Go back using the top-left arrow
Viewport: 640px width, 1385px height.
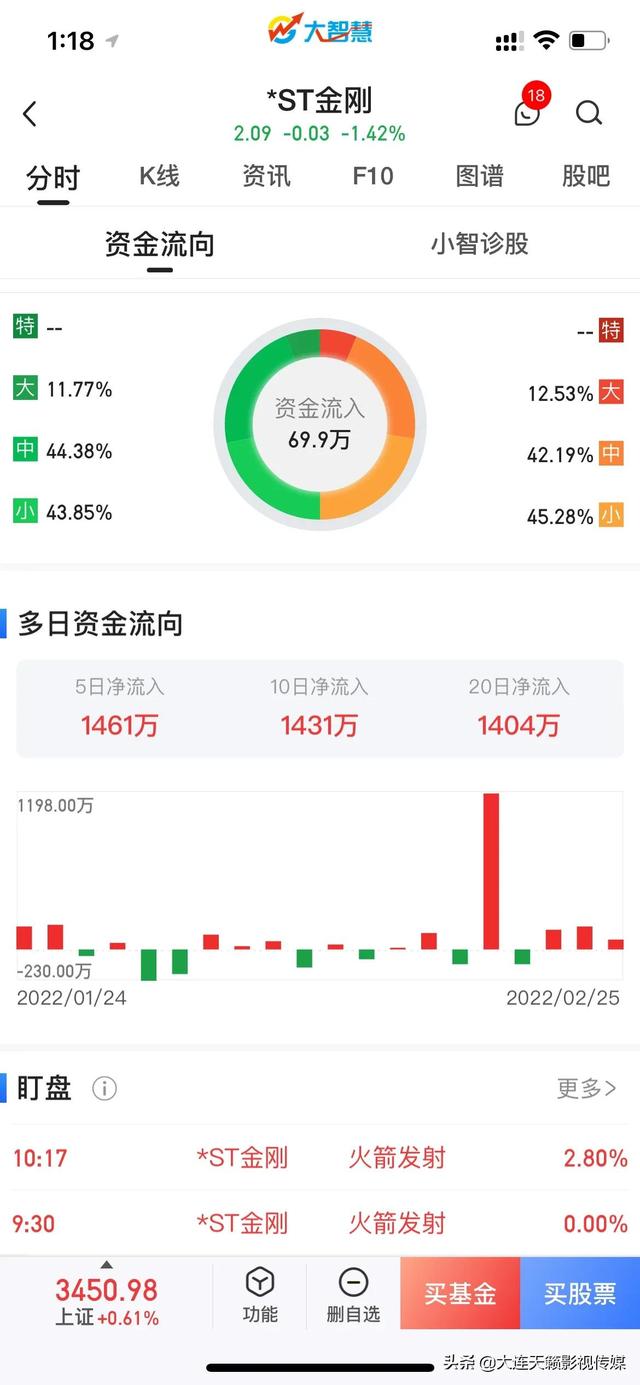pyautogui.click(x=30, y=114)
